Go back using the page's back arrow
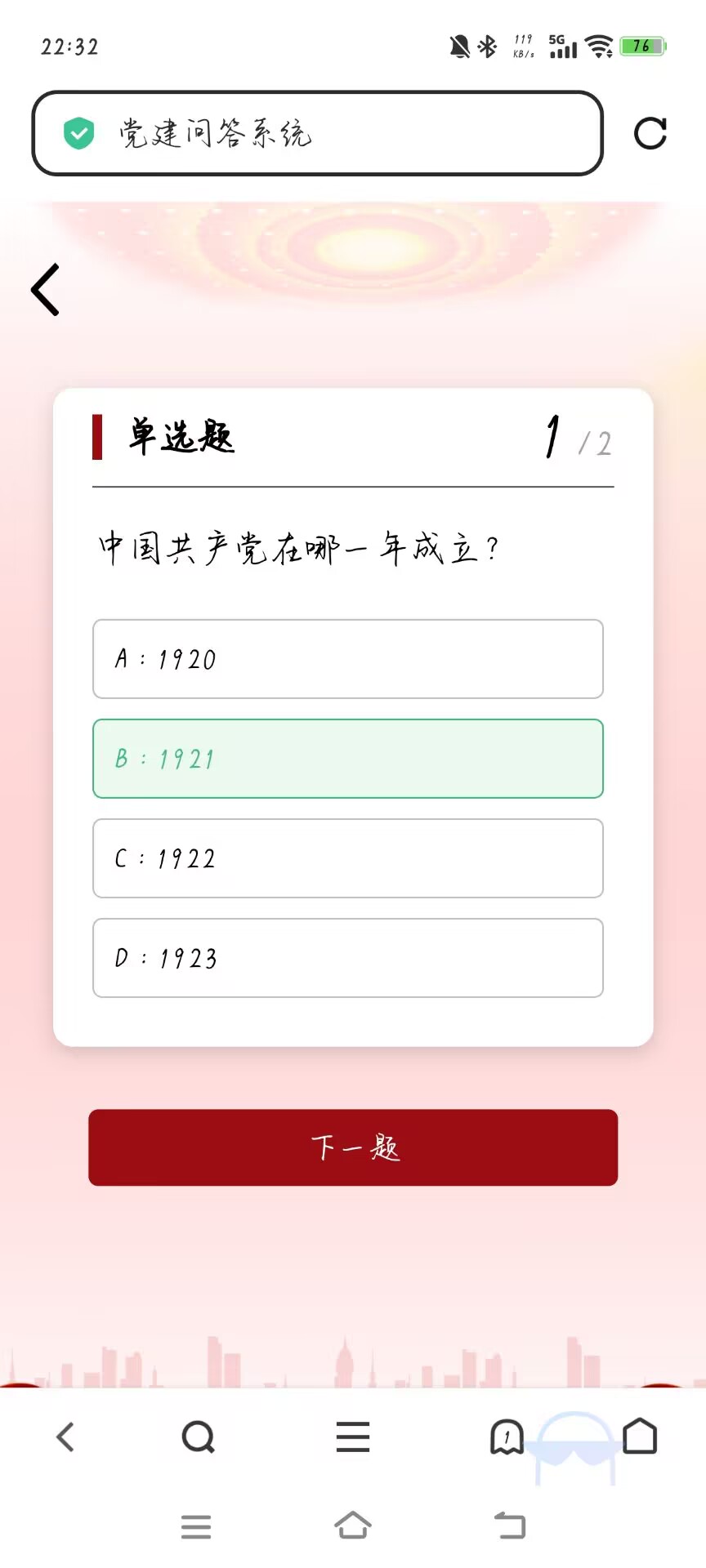706x1568 pixels. click(46, 289)
